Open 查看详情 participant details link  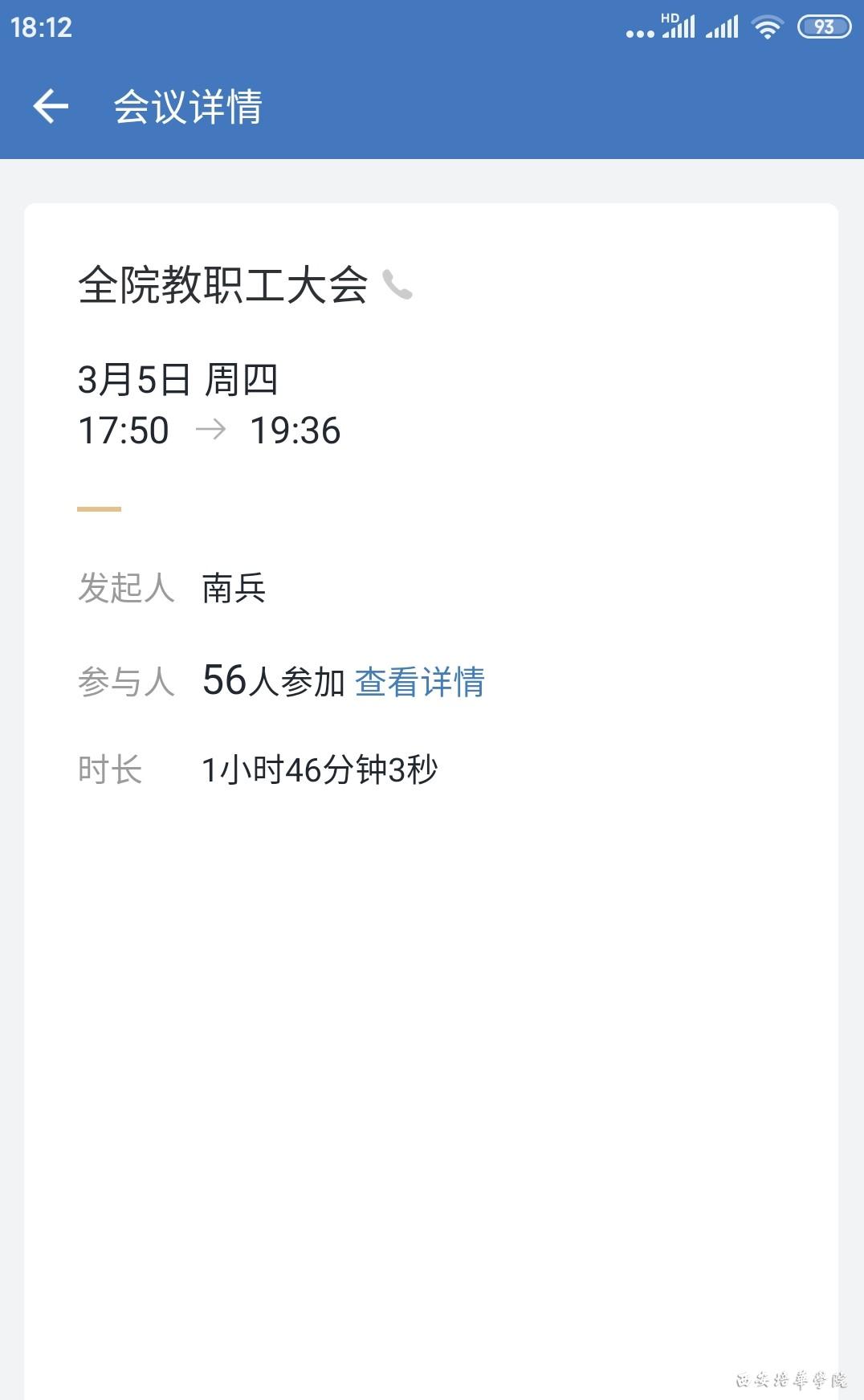419,682
